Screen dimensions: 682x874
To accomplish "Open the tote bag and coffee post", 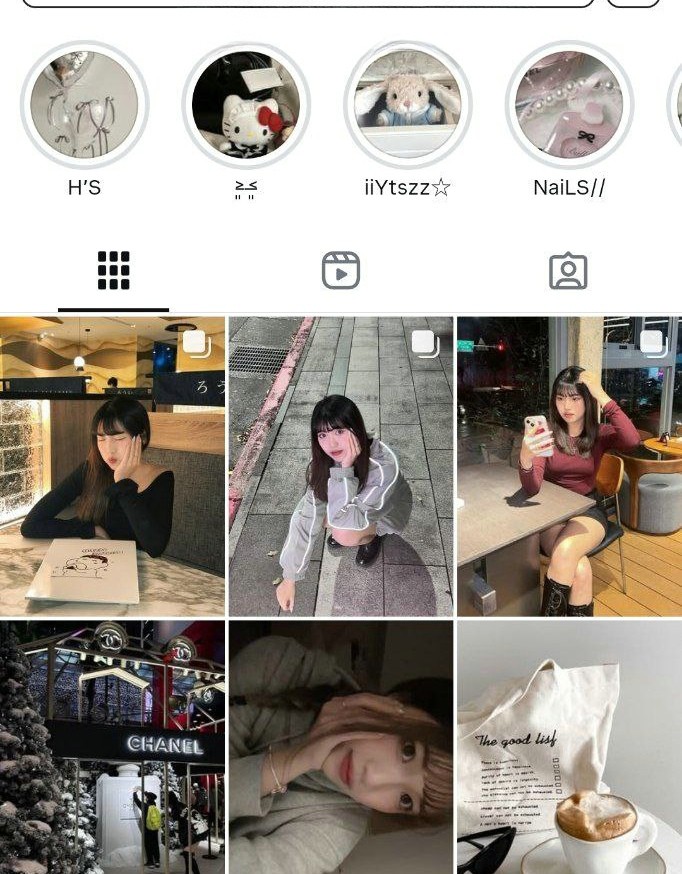I will pos(569,747).
